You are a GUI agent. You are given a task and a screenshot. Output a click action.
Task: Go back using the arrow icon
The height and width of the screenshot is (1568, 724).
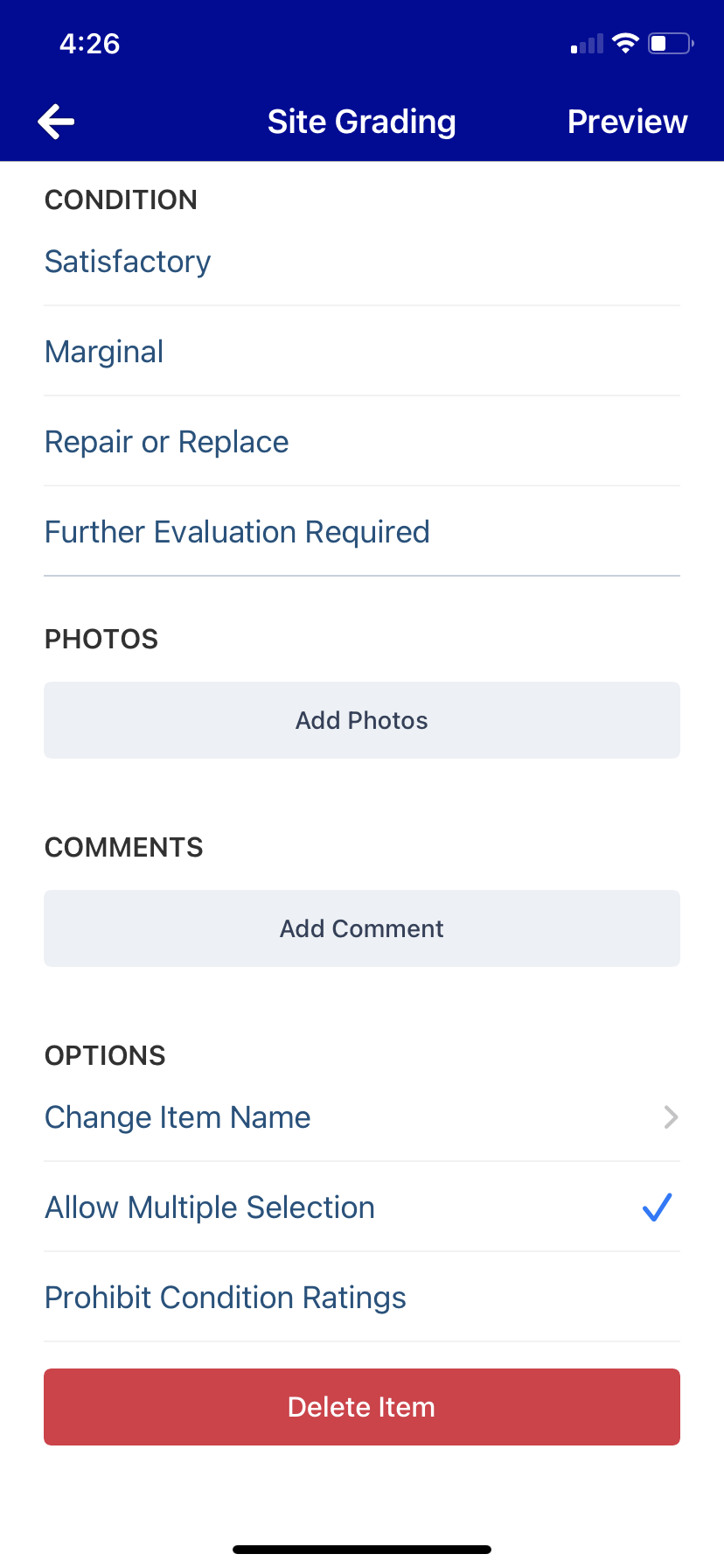pyautogui.click(x=56, y=122)
